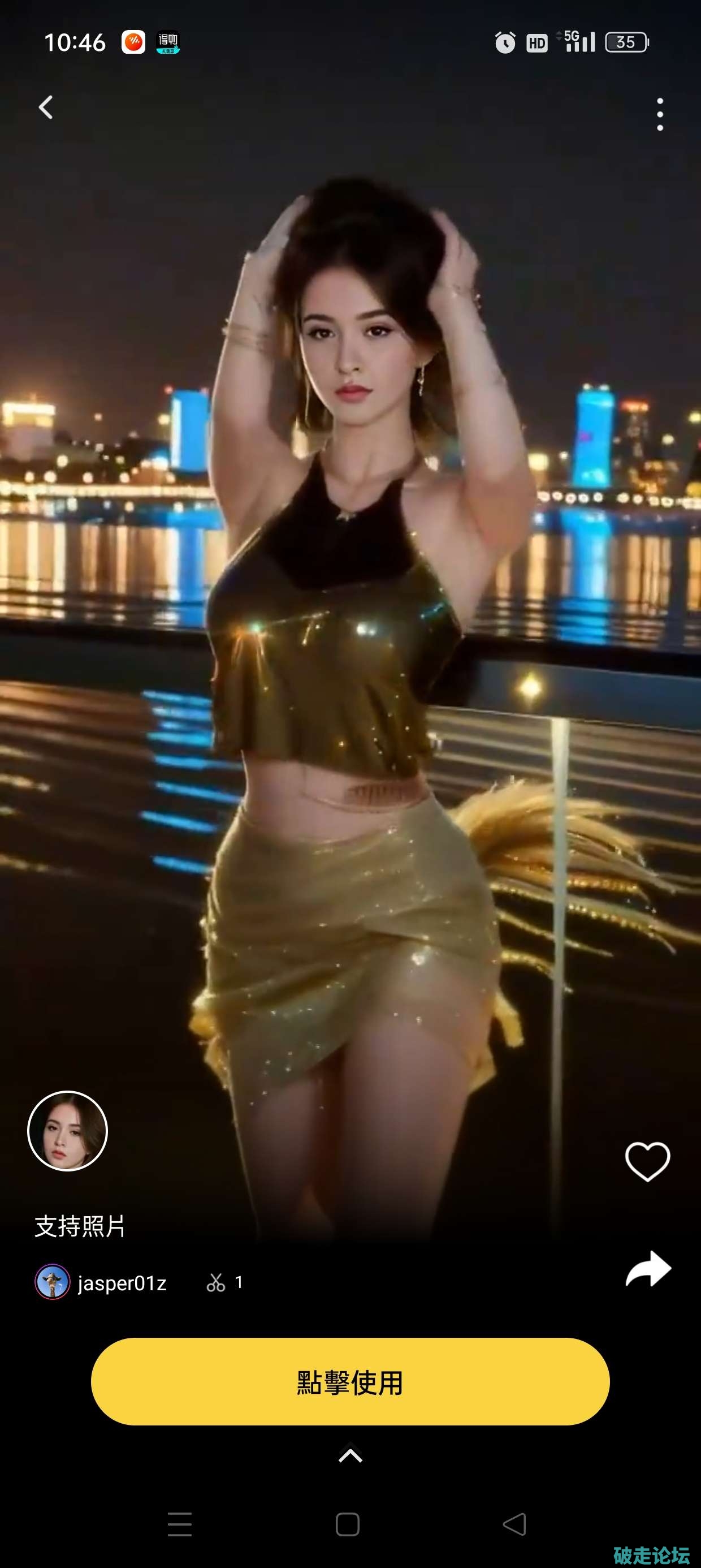The image size is (701, 1568).
Task: Open the three-dot overflow menu
Action: 660,114
